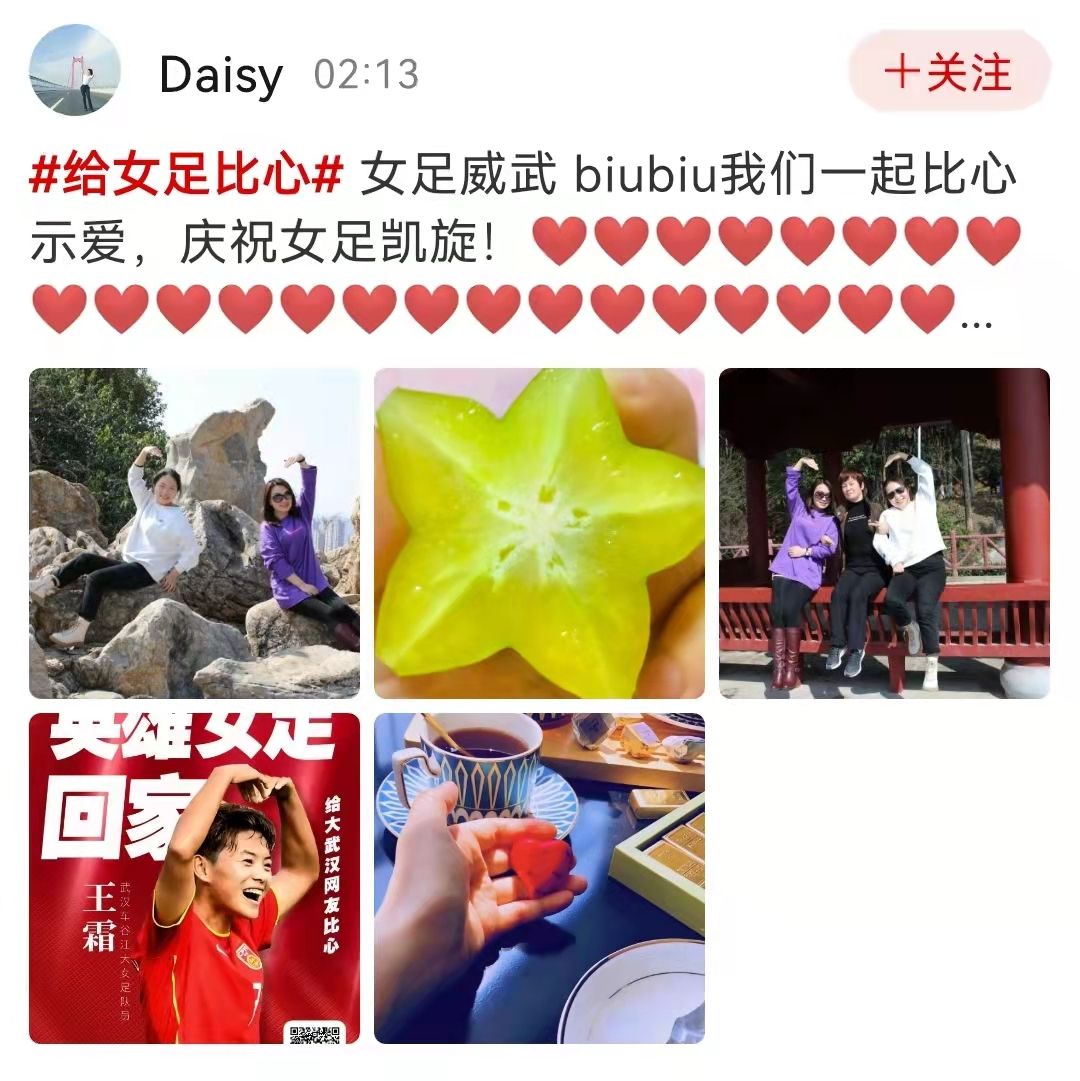Follow Daisy with the 关注 button
The width and height of the screenshot is (1080, 1081).
[x=949, y=72]
